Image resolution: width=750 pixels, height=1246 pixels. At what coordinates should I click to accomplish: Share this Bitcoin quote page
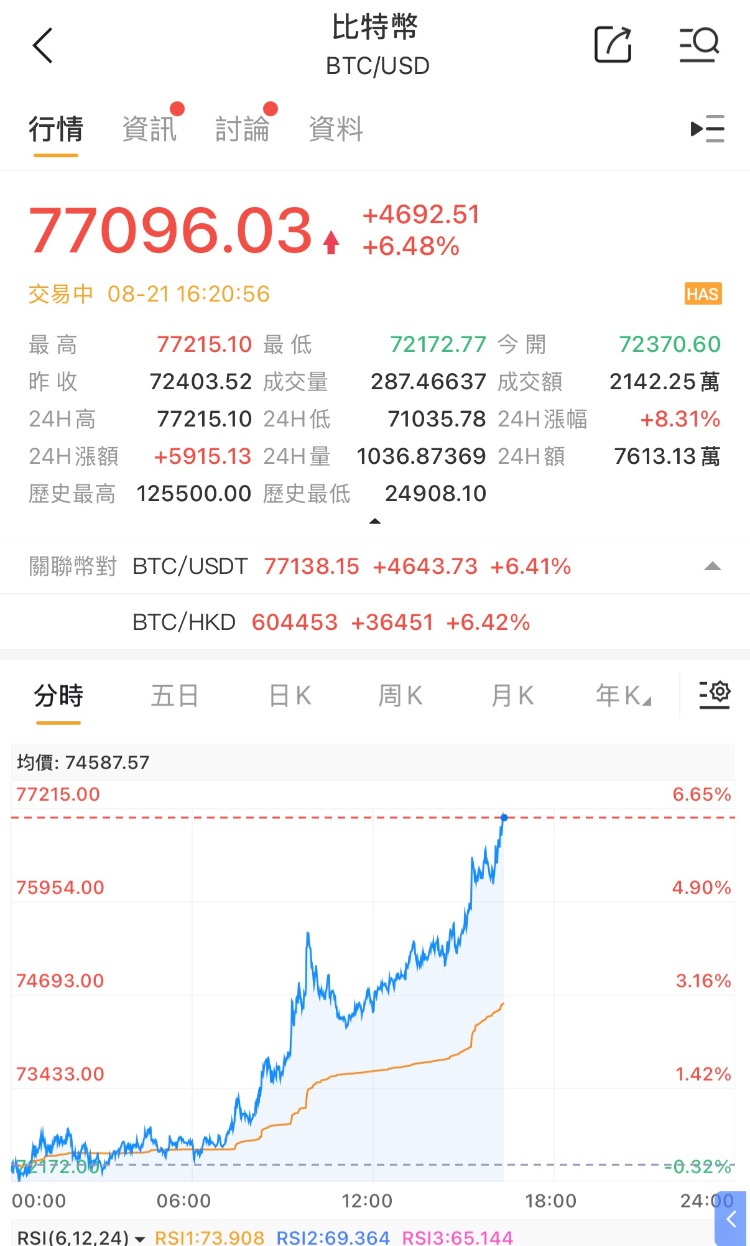point(613,44)
